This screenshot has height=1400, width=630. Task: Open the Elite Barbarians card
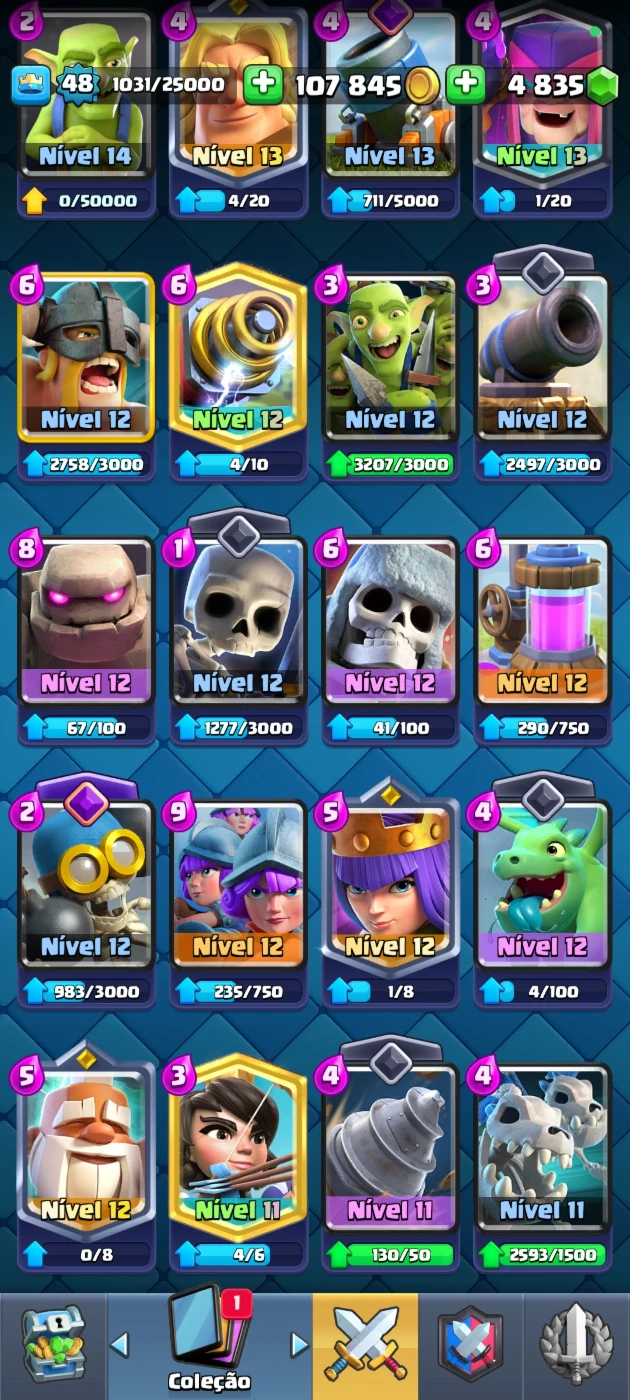coord(86,360)
